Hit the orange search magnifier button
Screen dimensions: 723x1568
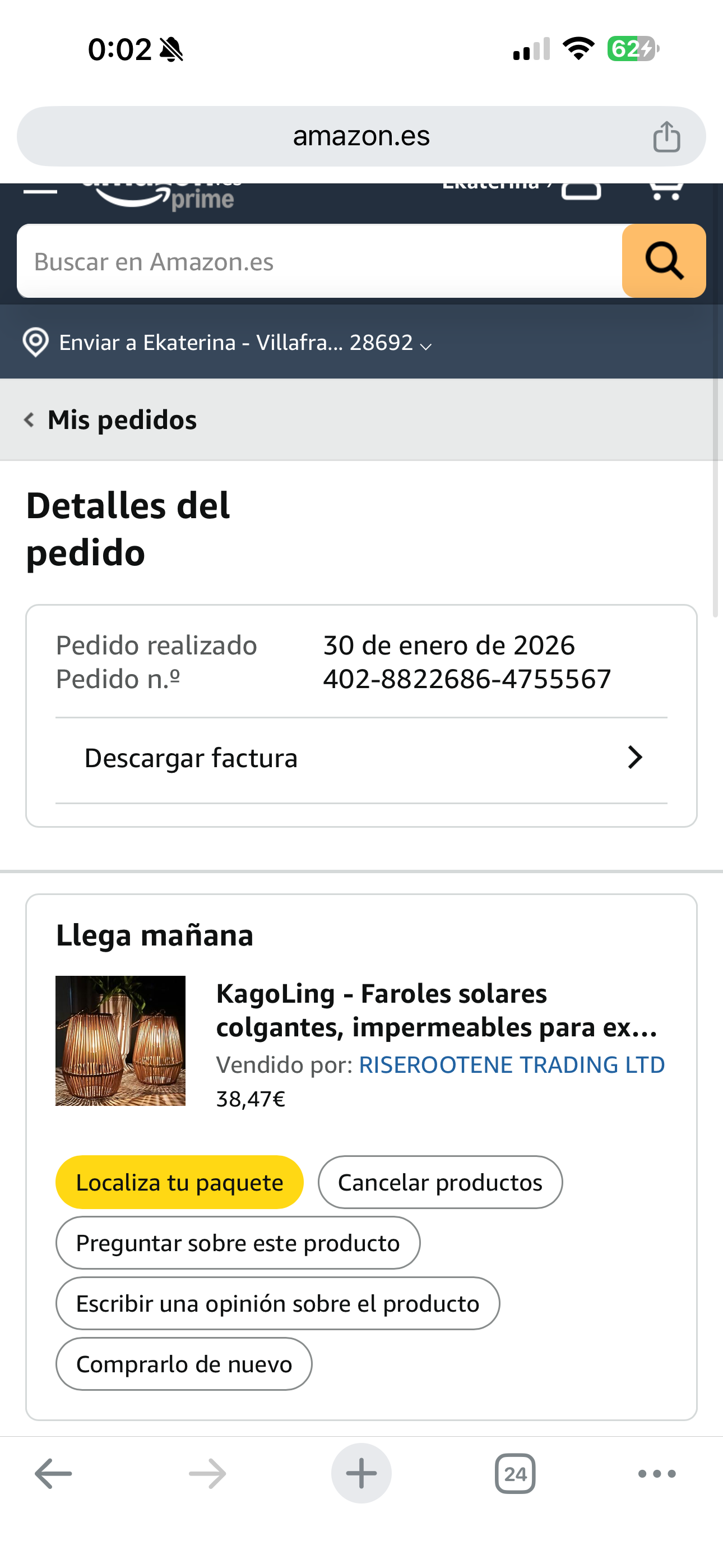point(664,261)
